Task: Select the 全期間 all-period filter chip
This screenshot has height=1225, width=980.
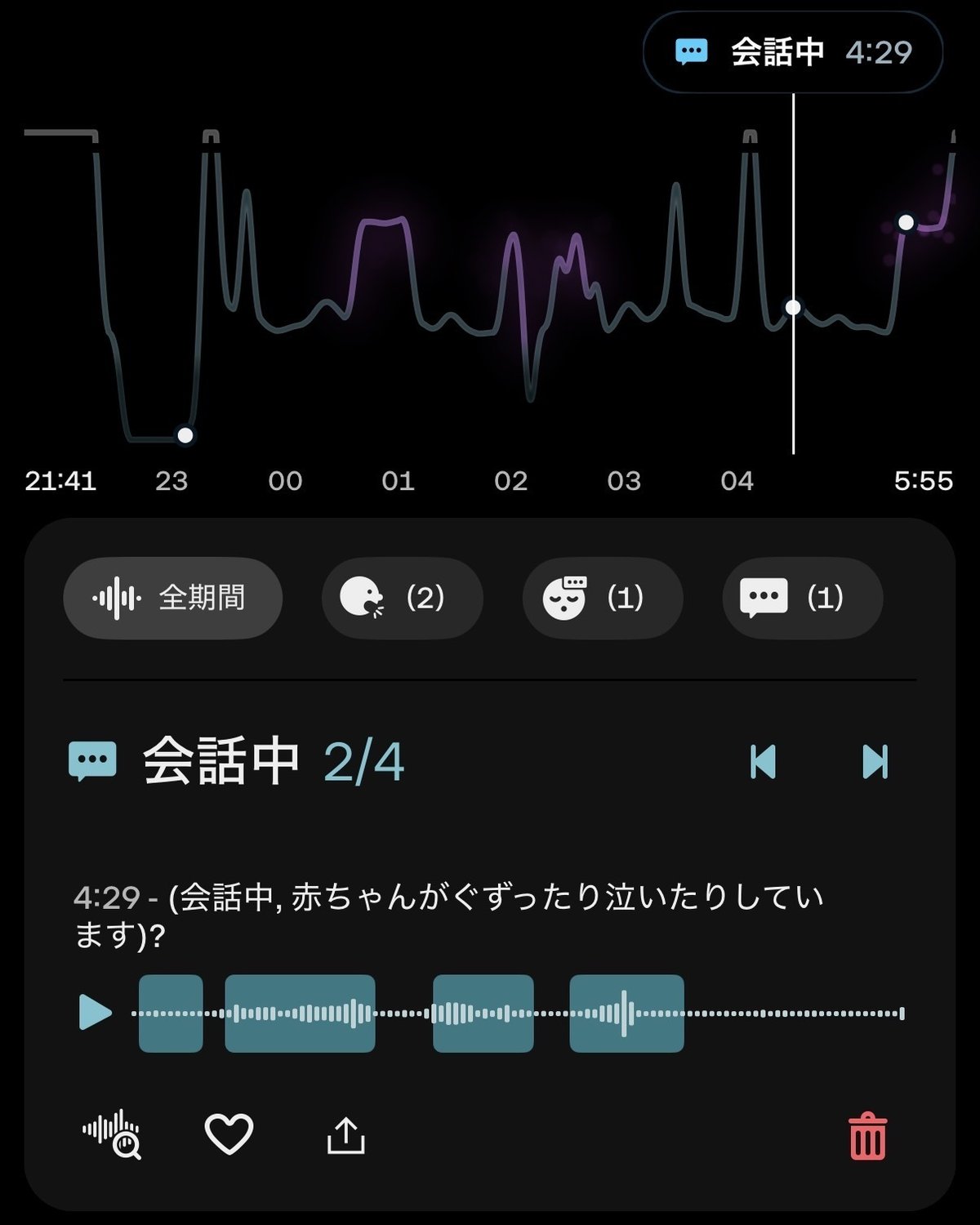Action: click(172, 598)
